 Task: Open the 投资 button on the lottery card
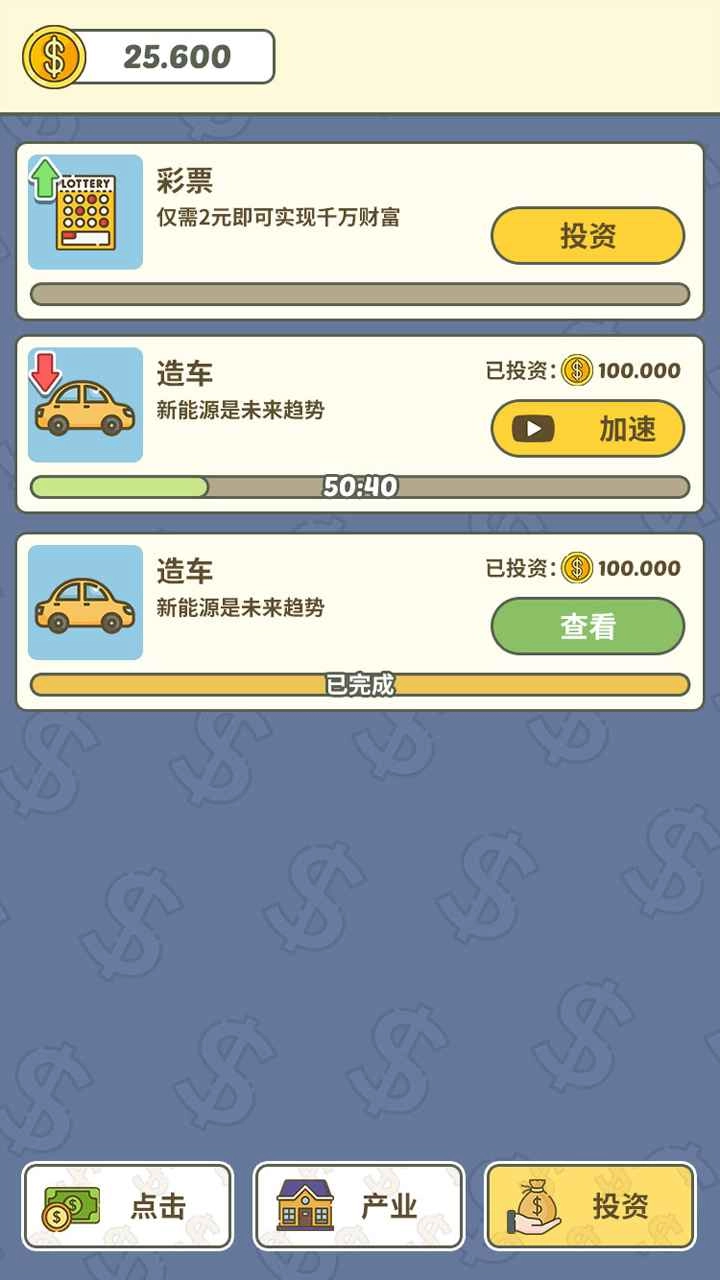[587, 236]
